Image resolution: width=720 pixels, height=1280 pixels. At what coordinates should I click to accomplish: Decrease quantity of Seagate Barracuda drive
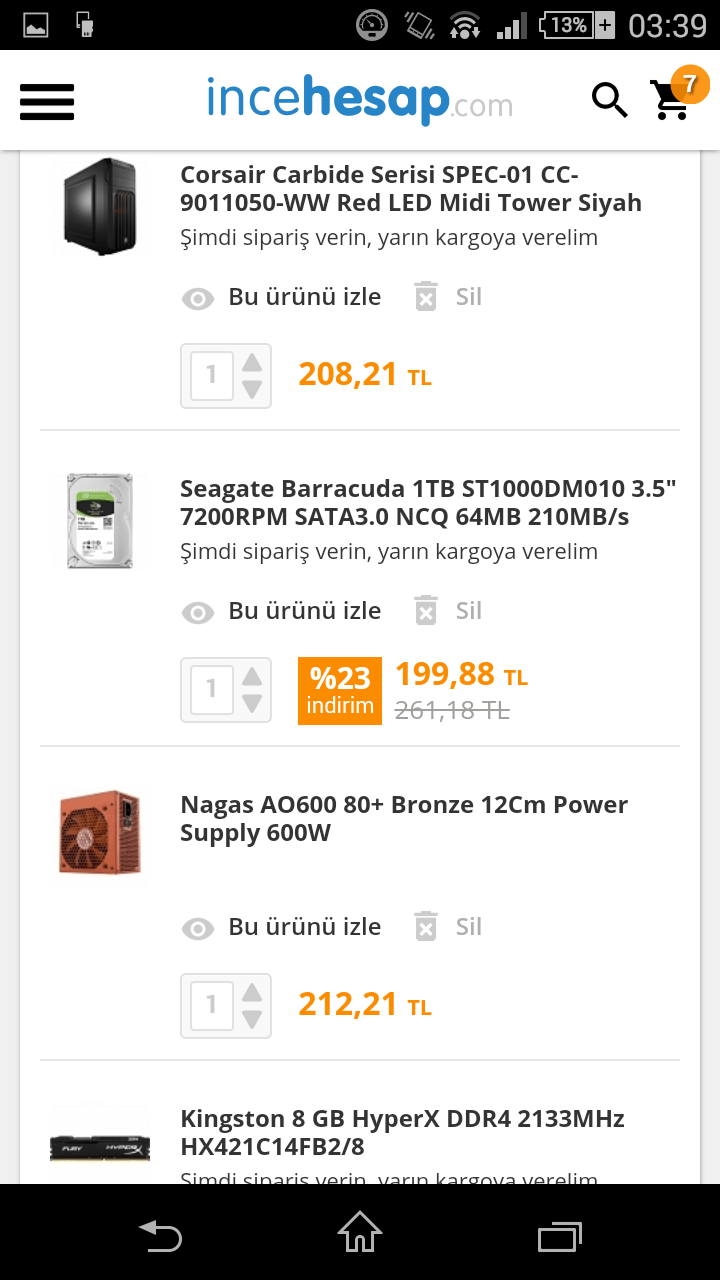click(252, 703)
